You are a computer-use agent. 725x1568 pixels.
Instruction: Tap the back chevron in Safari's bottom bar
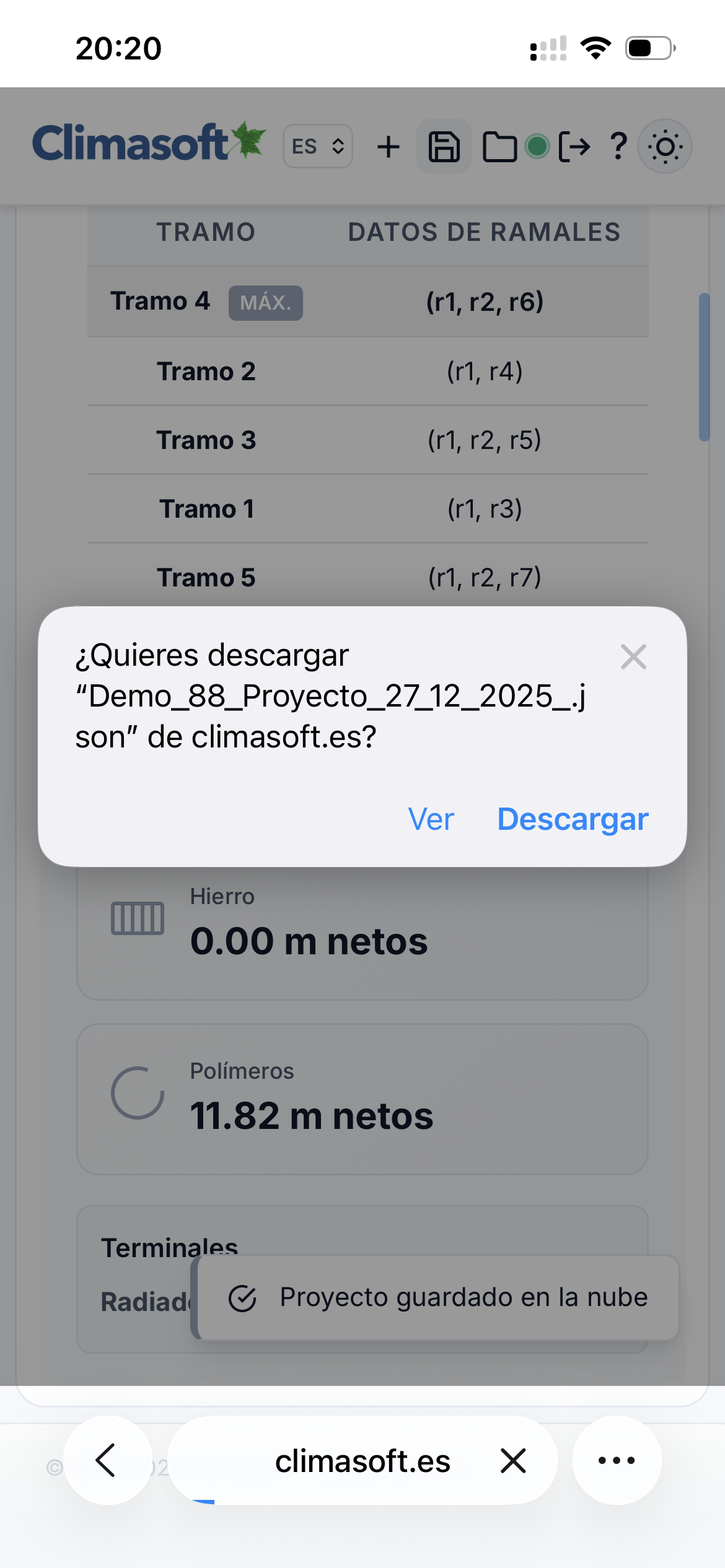click(107, 1461)
